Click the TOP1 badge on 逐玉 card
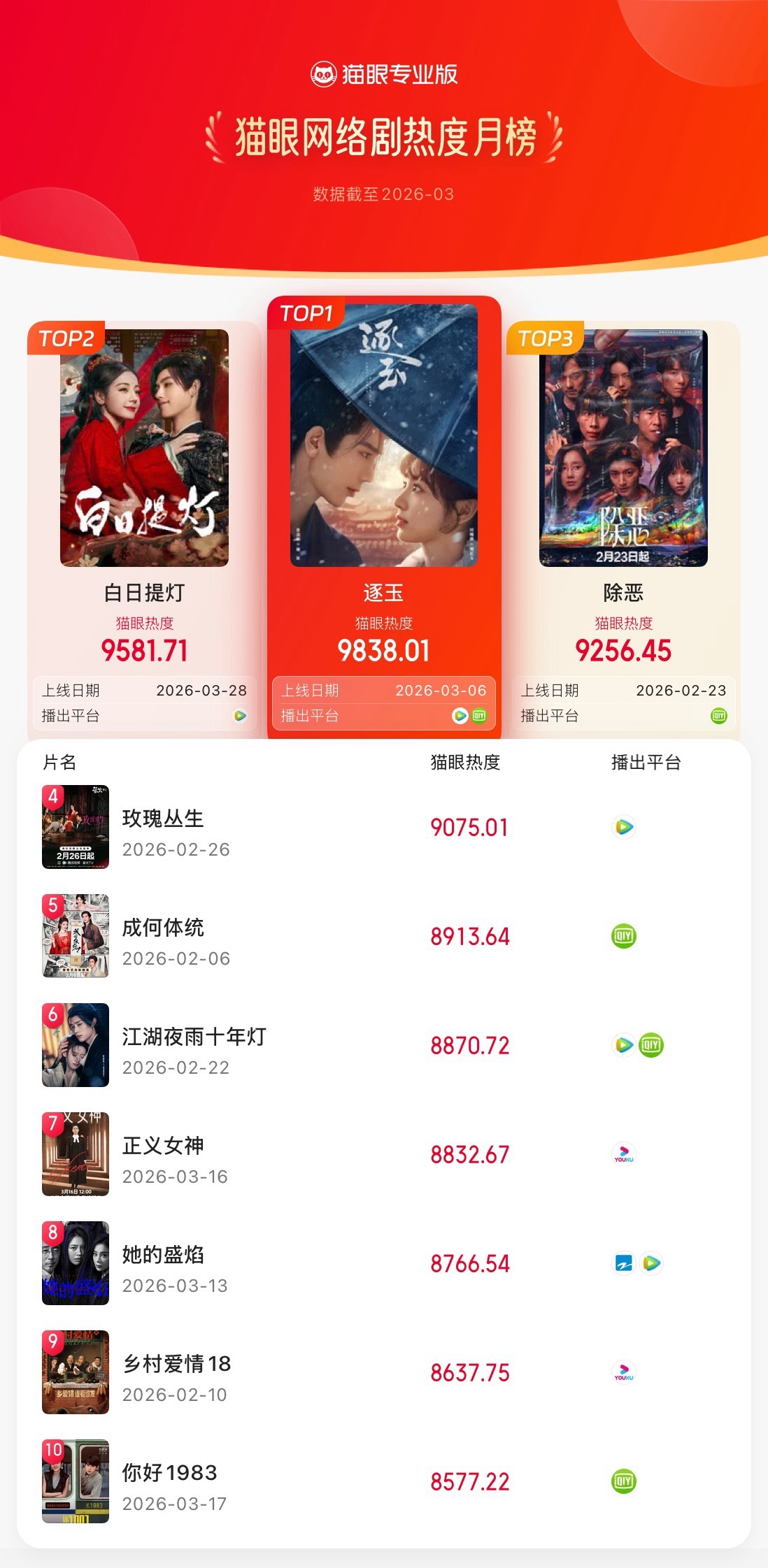The height and width of the screenshot is (1568, 768). (308, 314)
